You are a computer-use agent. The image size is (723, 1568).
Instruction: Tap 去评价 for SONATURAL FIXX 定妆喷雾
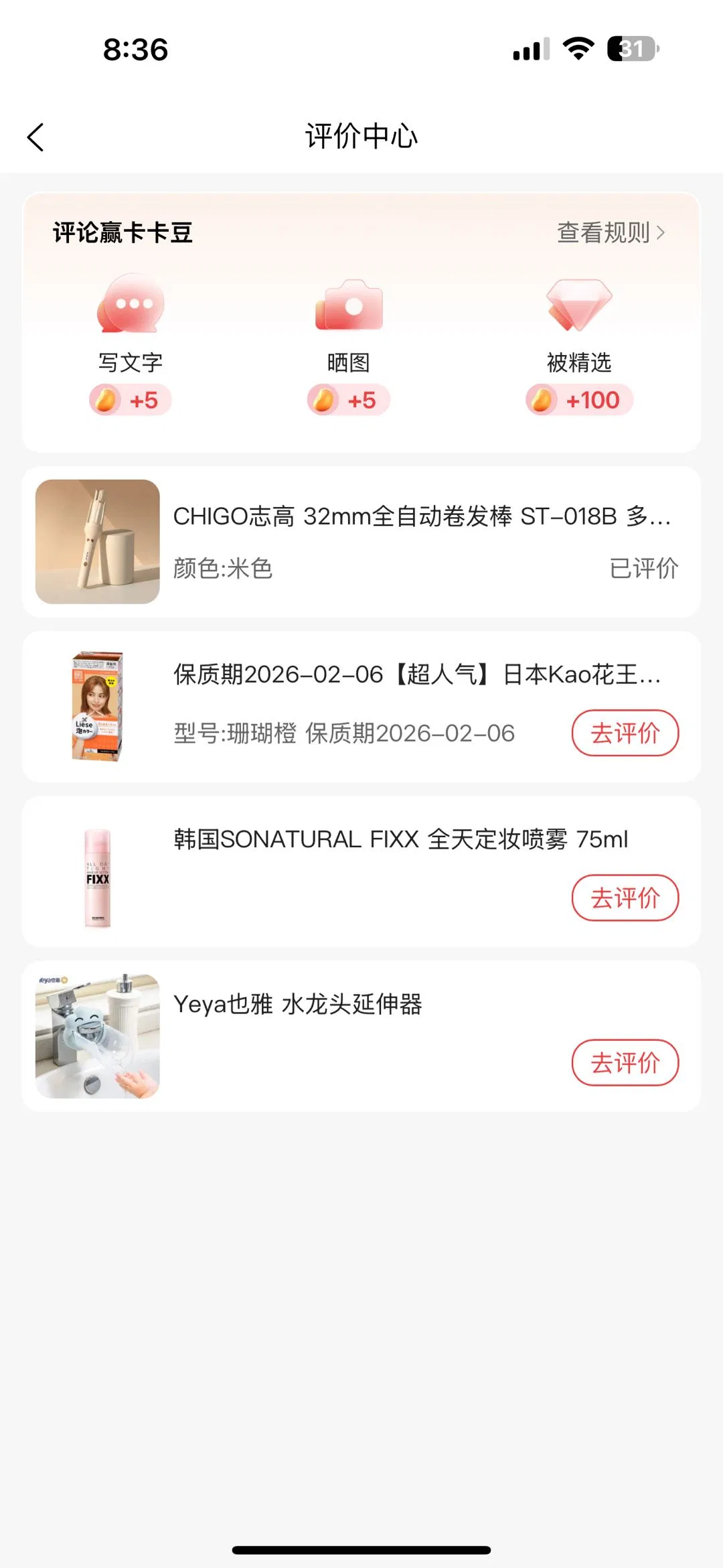coord(625,898)
